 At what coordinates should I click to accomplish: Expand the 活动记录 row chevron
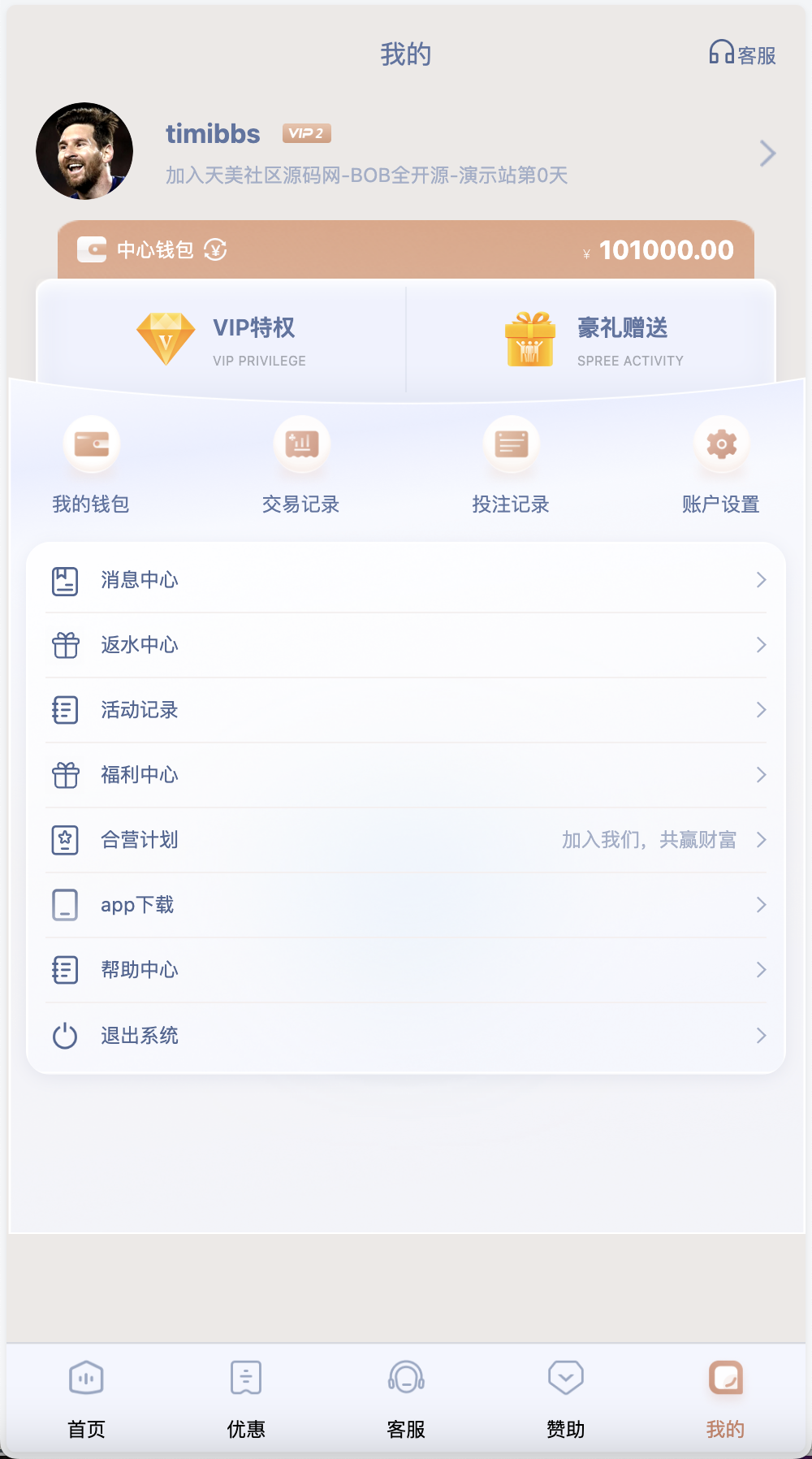tap(761, 710)
